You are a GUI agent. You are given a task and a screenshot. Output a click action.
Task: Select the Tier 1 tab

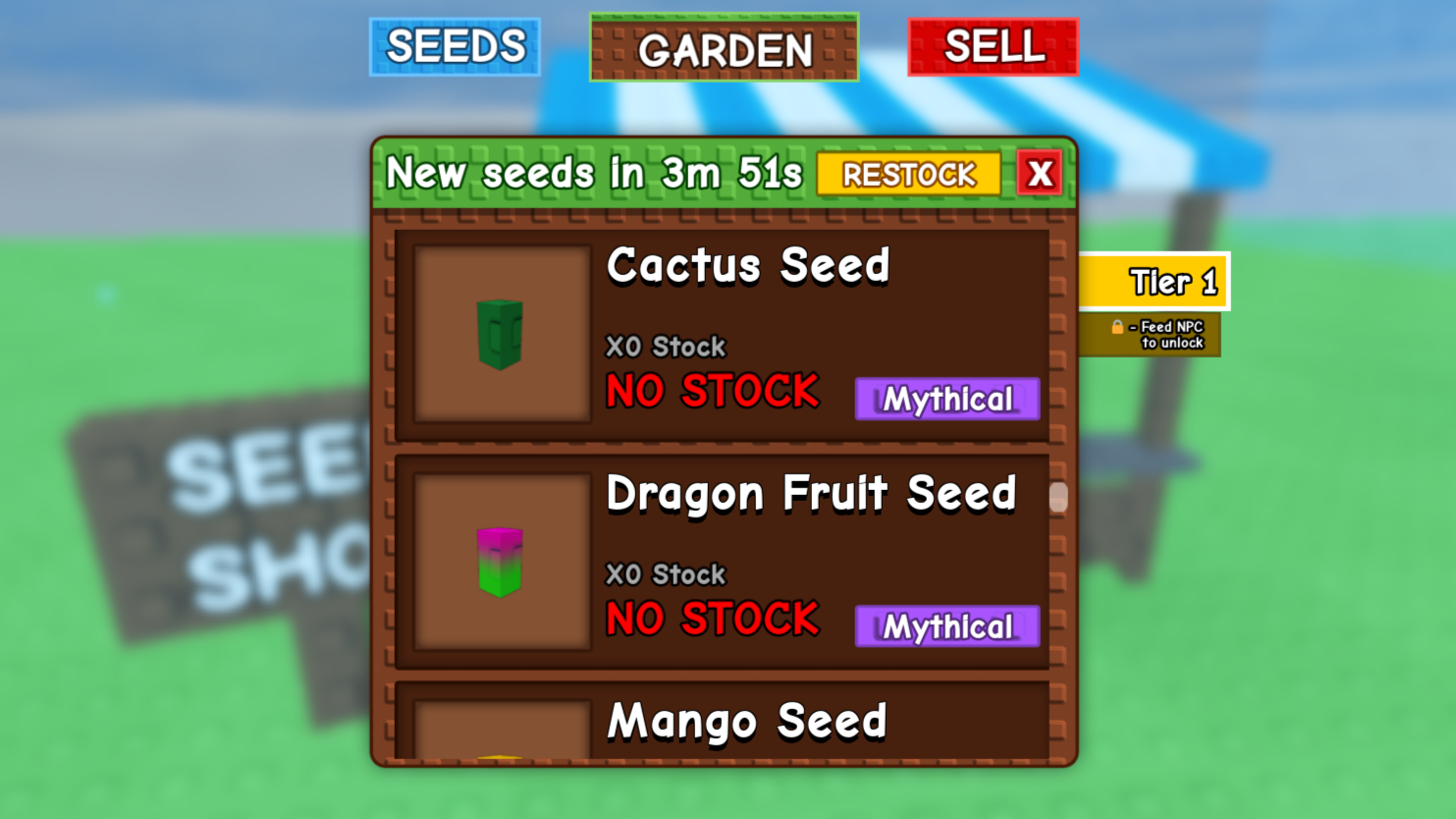pyautogui.click(x=1154, y=282)
